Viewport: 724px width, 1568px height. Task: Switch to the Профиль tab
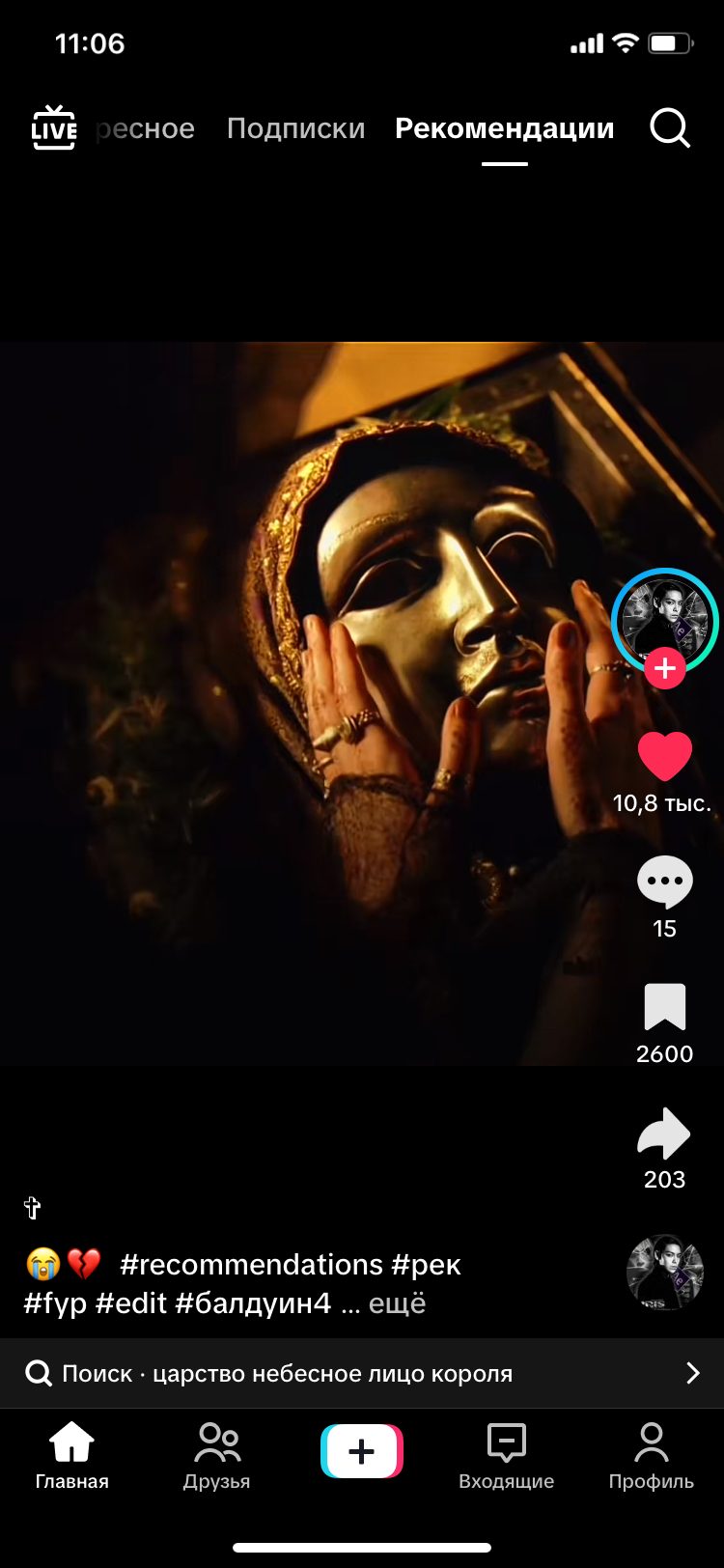coord(651,1454)
